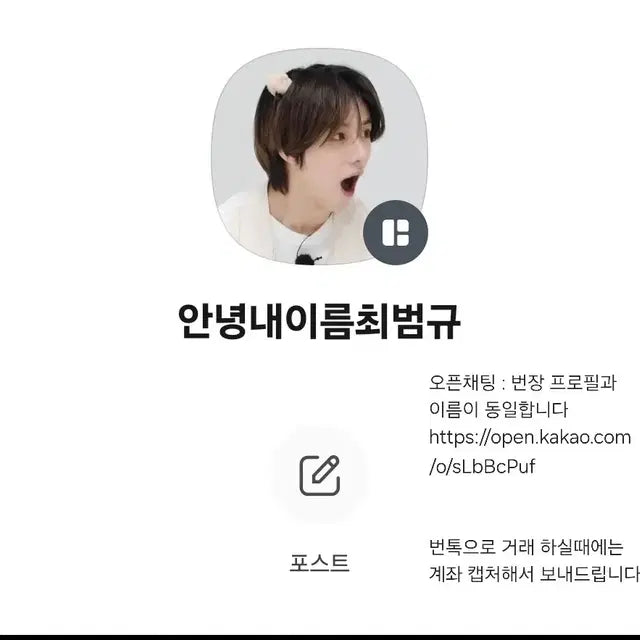The width and height of the screenshot is (640, 640).
Task: Open the 포스트 write button
Action: [x=320, y=475]
